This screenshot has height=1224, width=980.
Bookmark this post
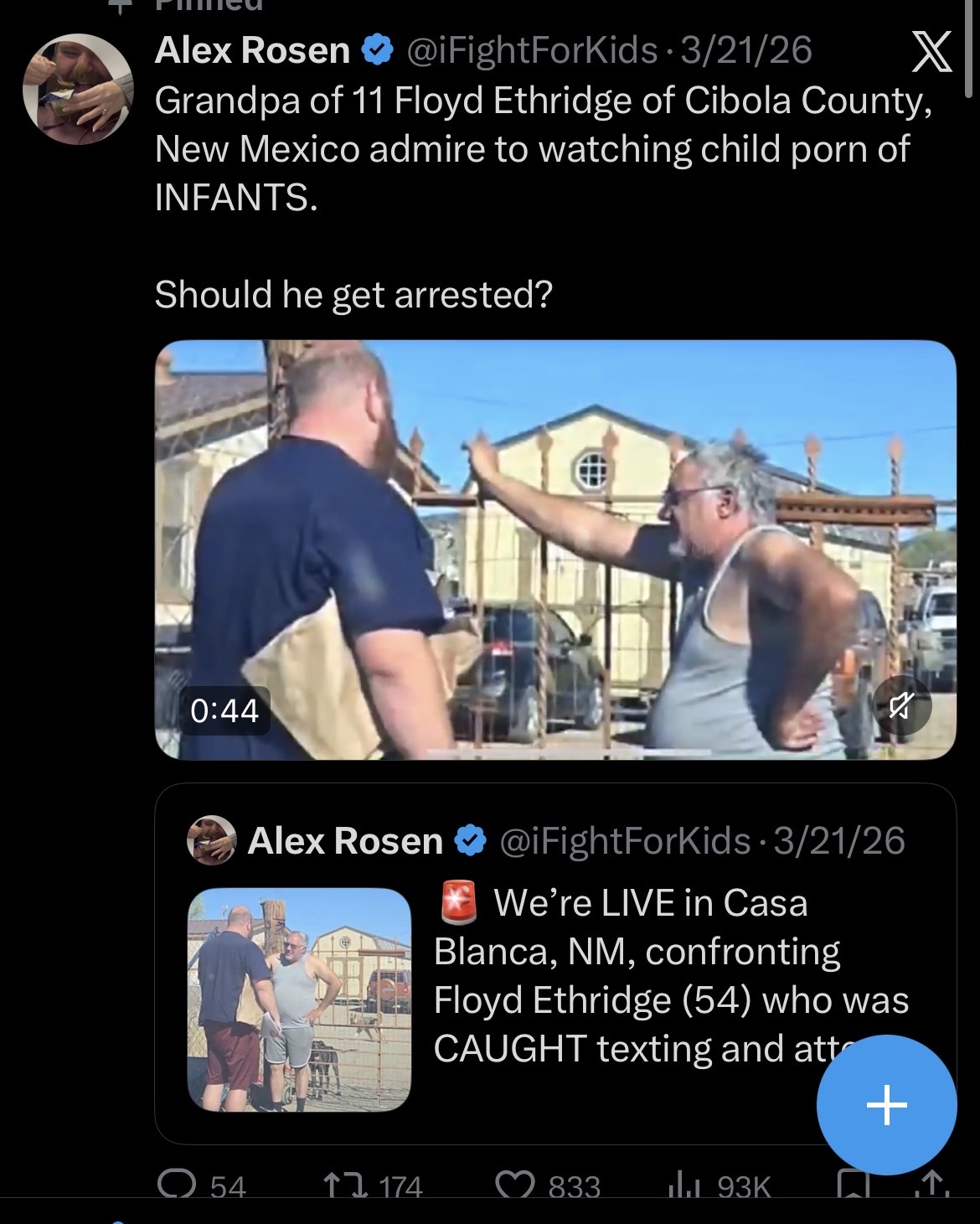[x=853, y=1186]
